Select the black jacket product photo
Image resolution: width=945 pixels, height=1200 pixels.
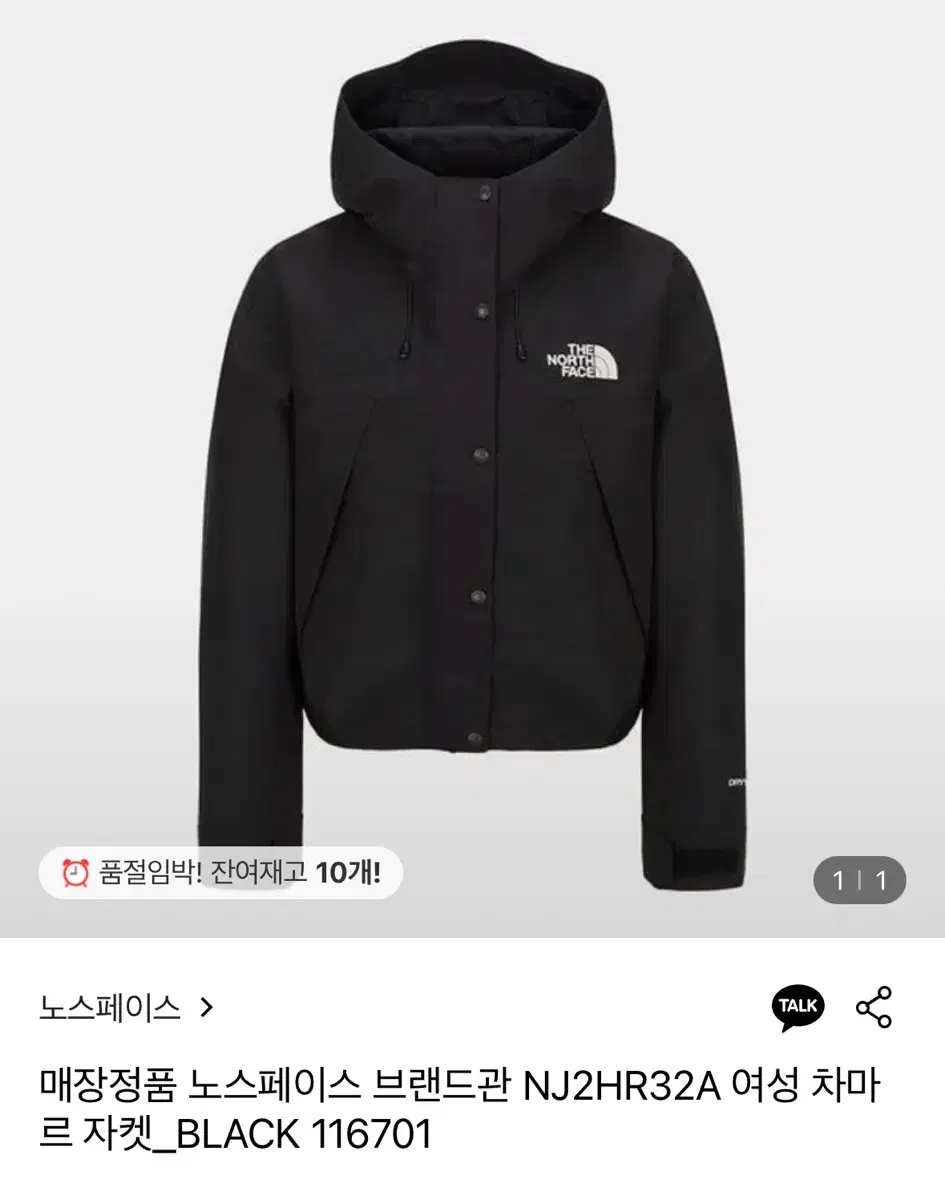pyautogui.click(x=470, y=450)
